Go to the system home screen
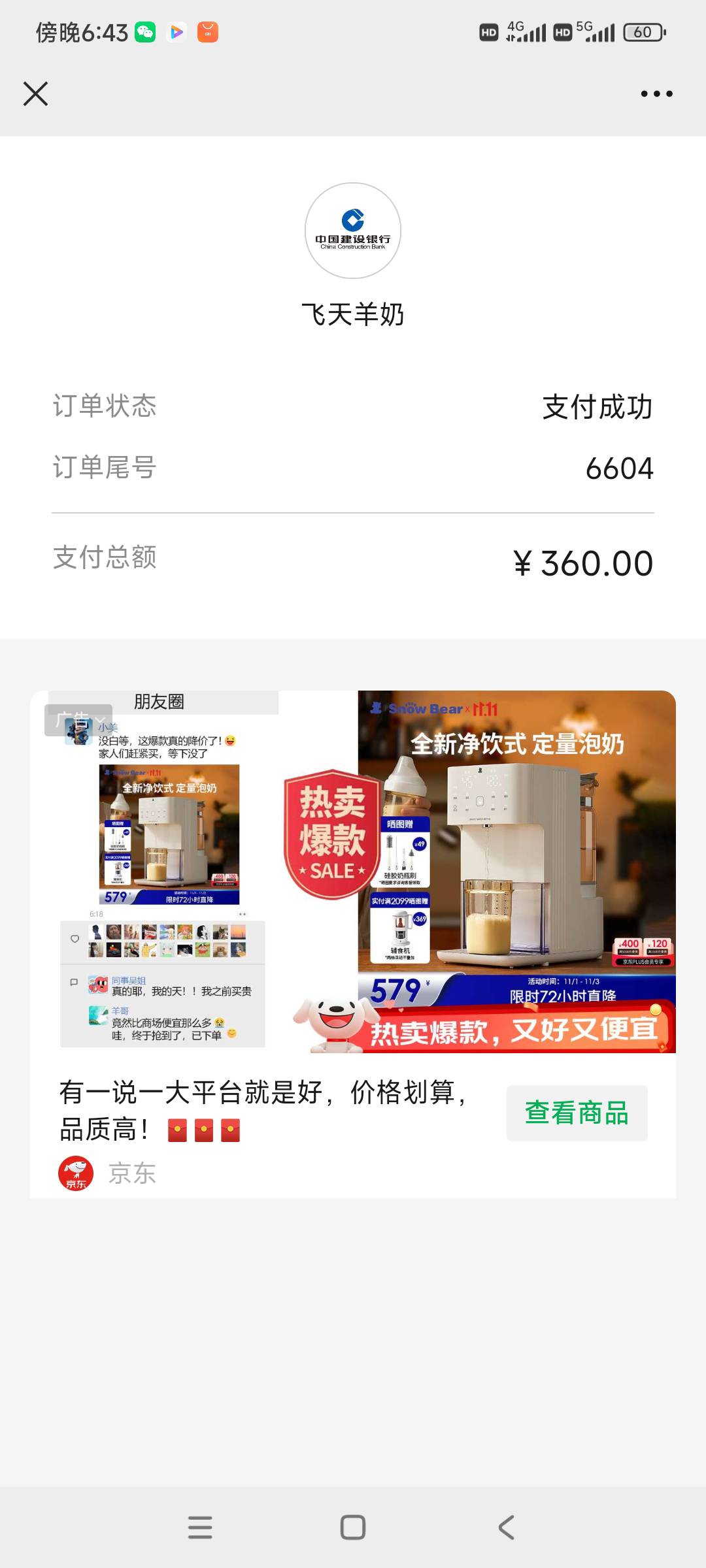This screenshot has width=706, height=1568. tap(353, 1527)
